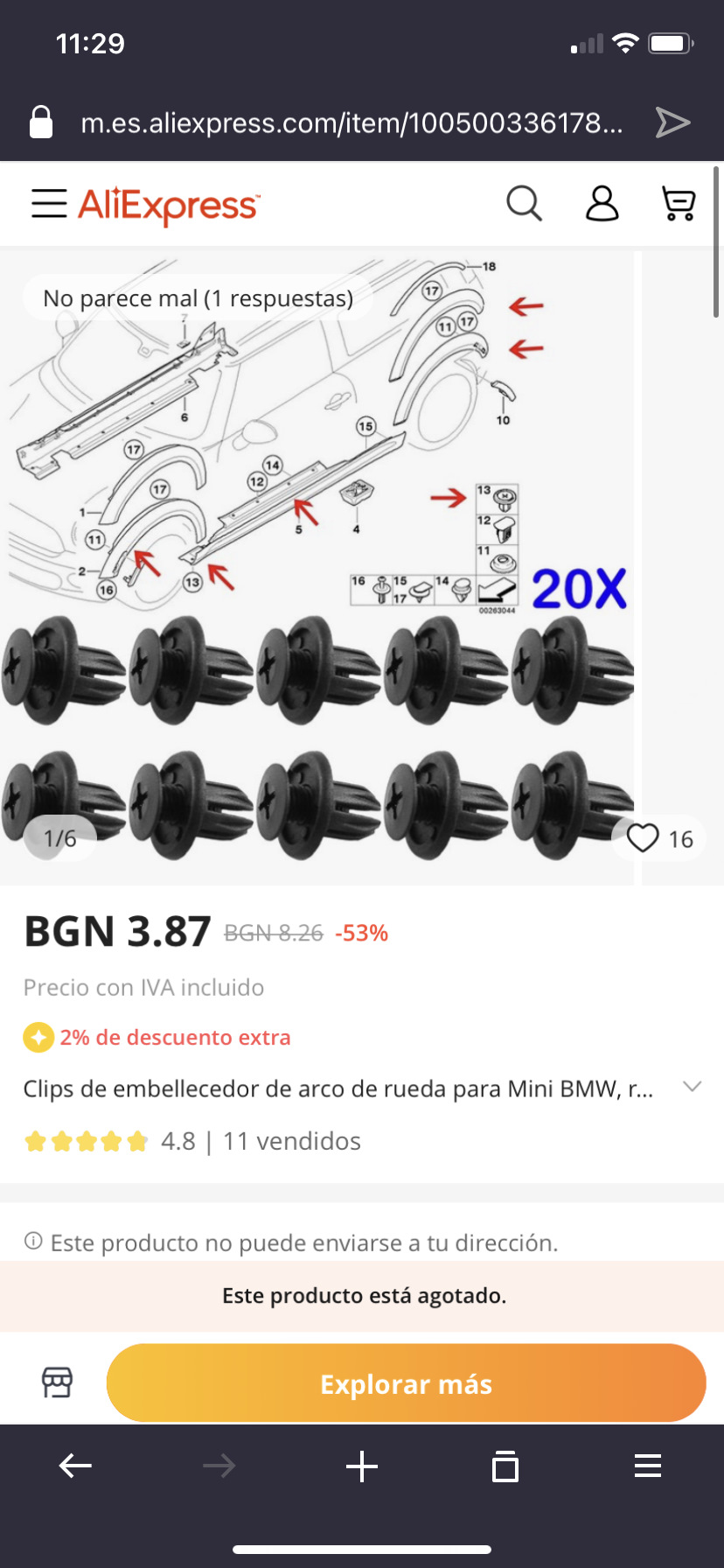724x1568 pixels.
Task: Show open browser tabs
Action: point(505,1466)
